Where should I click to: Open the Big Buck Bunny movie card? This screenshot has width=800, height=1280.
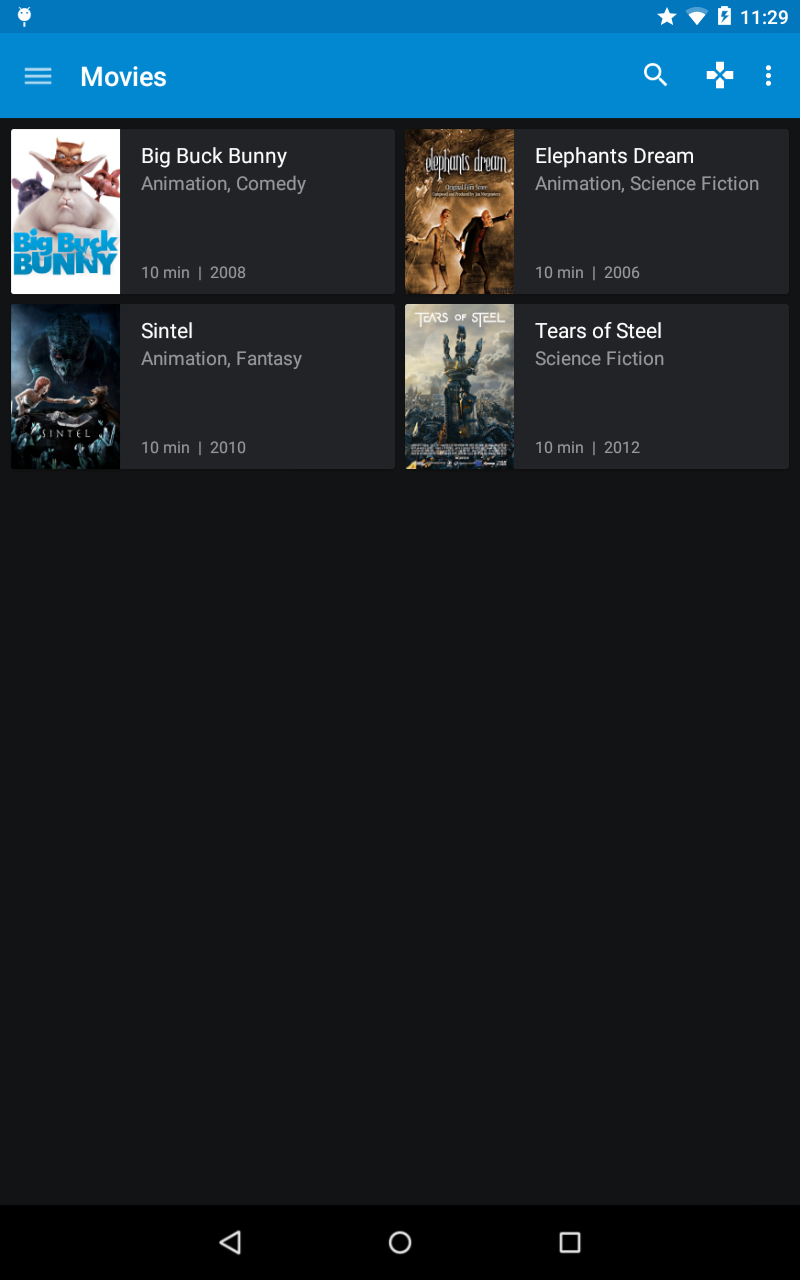point(203,211)
